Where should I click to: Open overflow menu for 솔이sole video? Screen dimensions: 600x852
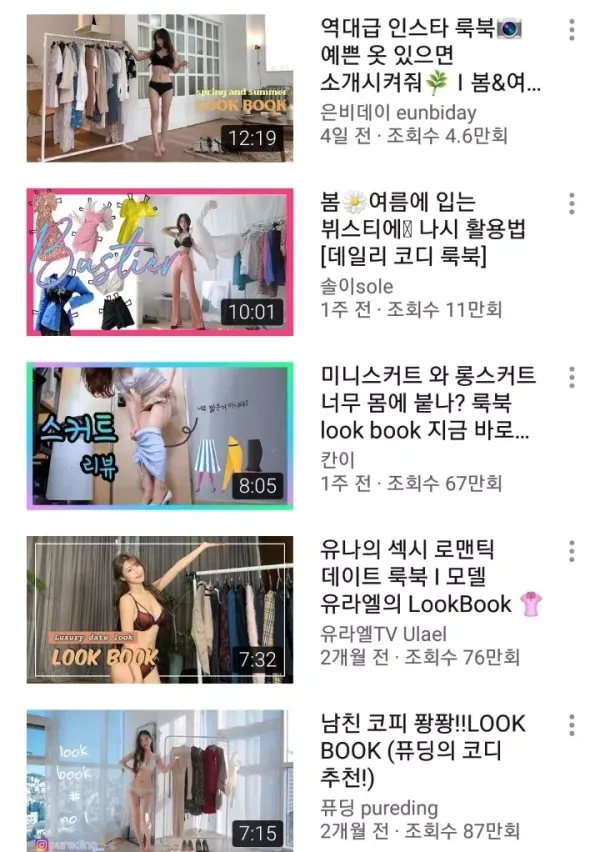[571, 204]
